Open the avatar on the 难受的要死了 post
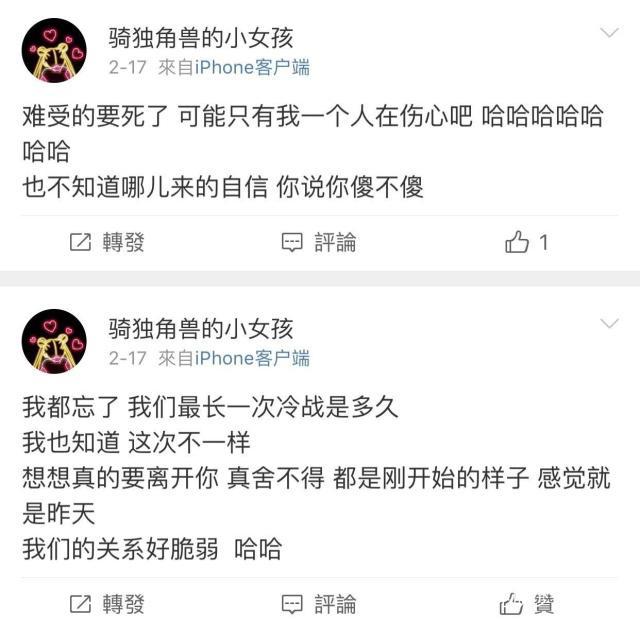 (x=54, y=50)
